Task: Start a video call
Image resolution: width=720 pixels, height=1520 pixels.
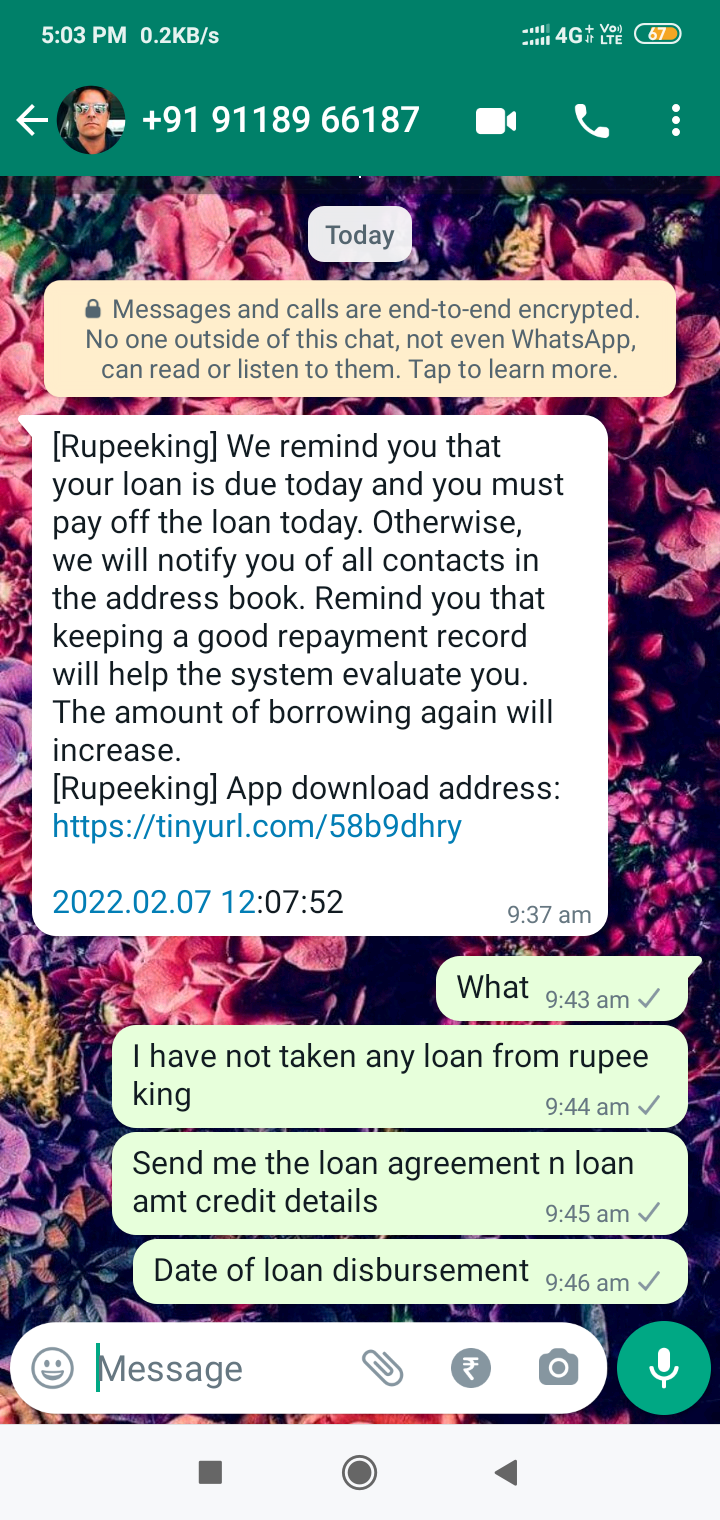Action: (x=496, y=122)
